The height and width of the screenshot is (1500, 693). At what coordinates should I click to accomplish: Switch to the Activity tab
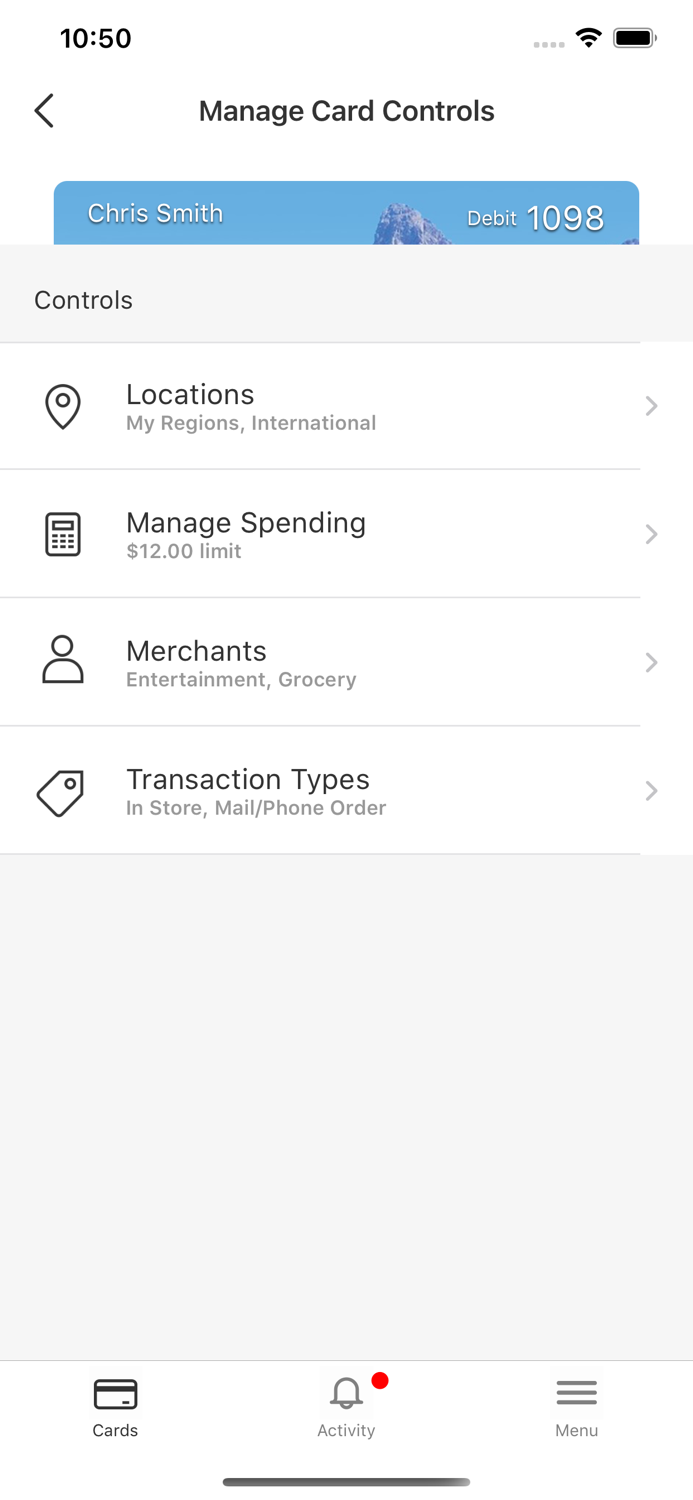pos(346,1406)
